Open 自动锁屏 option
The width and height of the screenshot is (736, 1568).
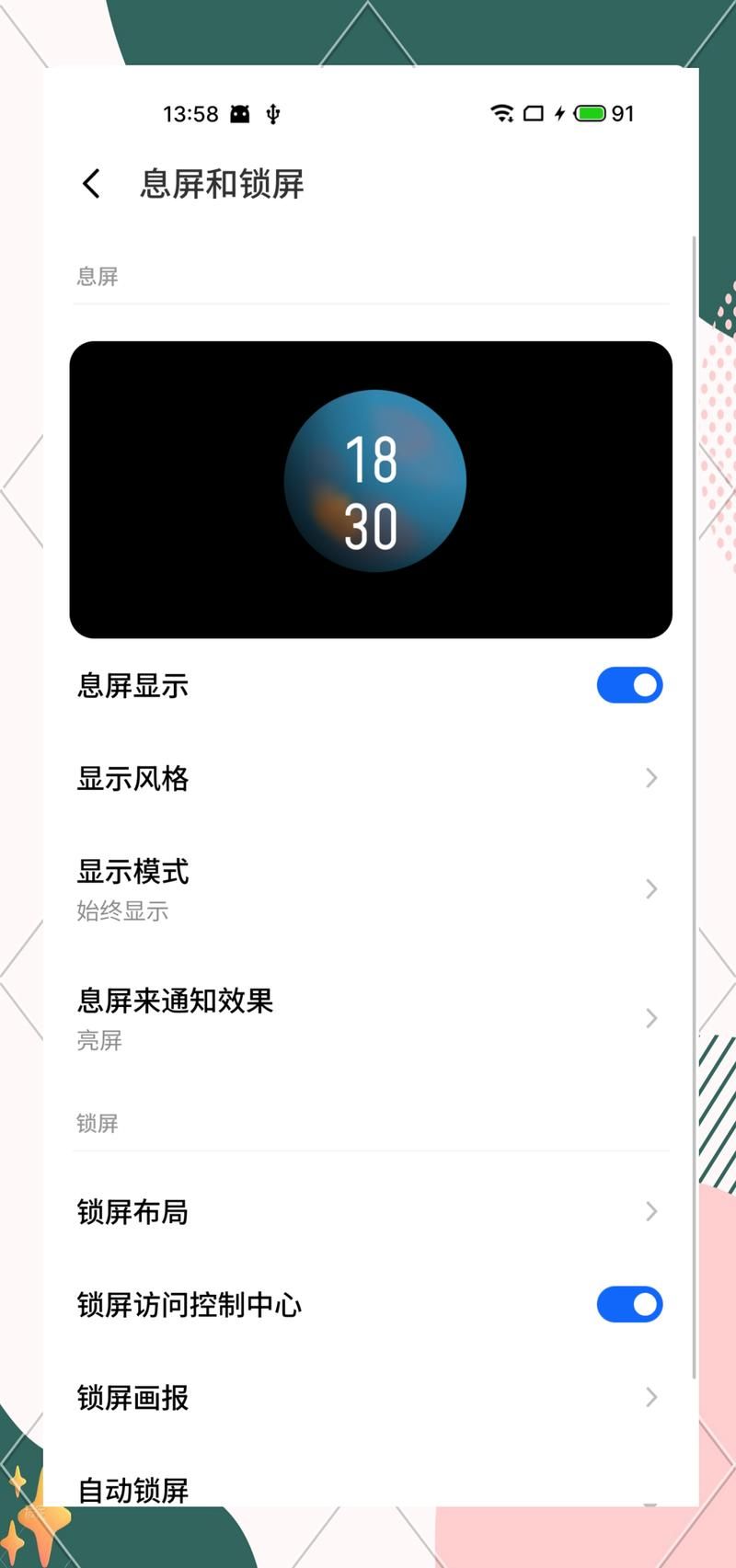368,1488
